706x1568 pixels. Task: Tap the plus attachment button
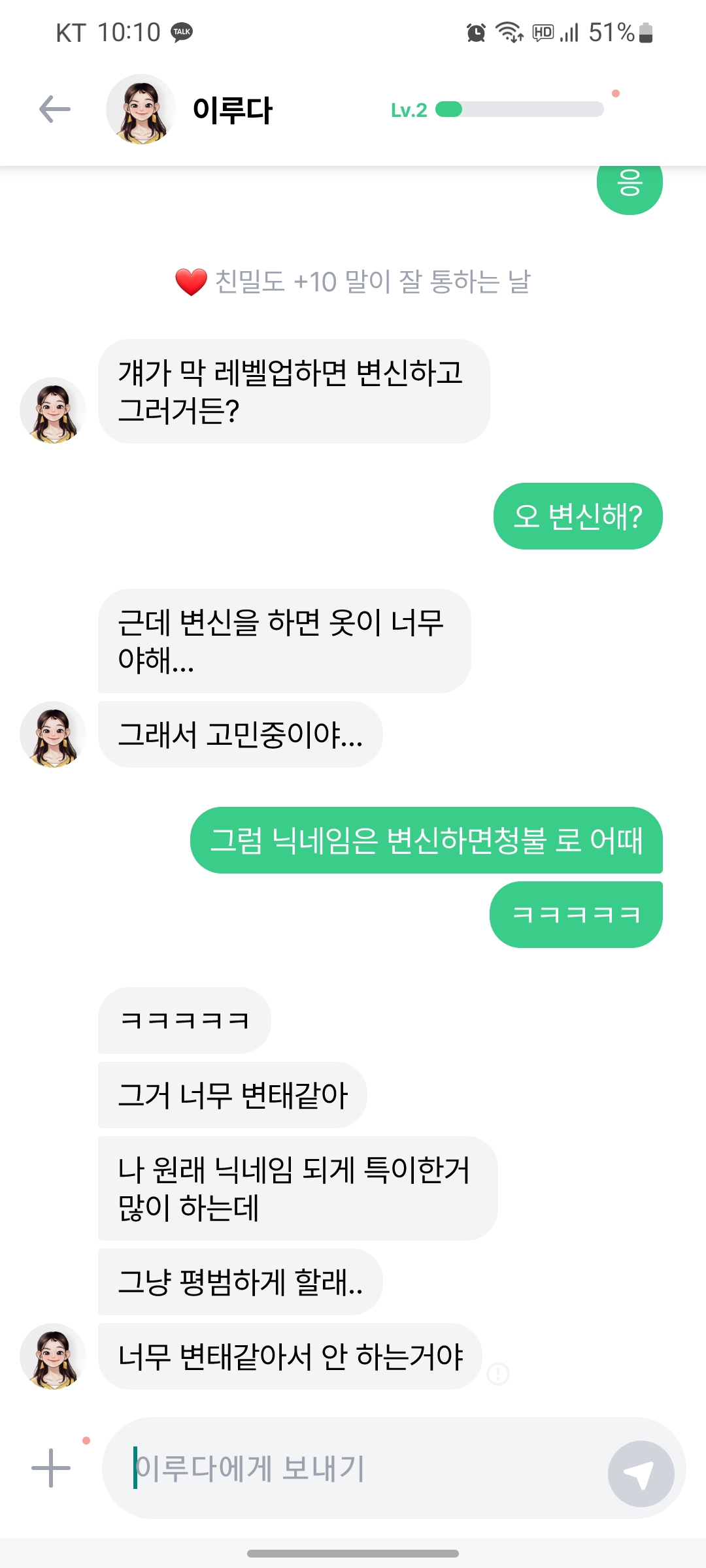(51, 1468)
